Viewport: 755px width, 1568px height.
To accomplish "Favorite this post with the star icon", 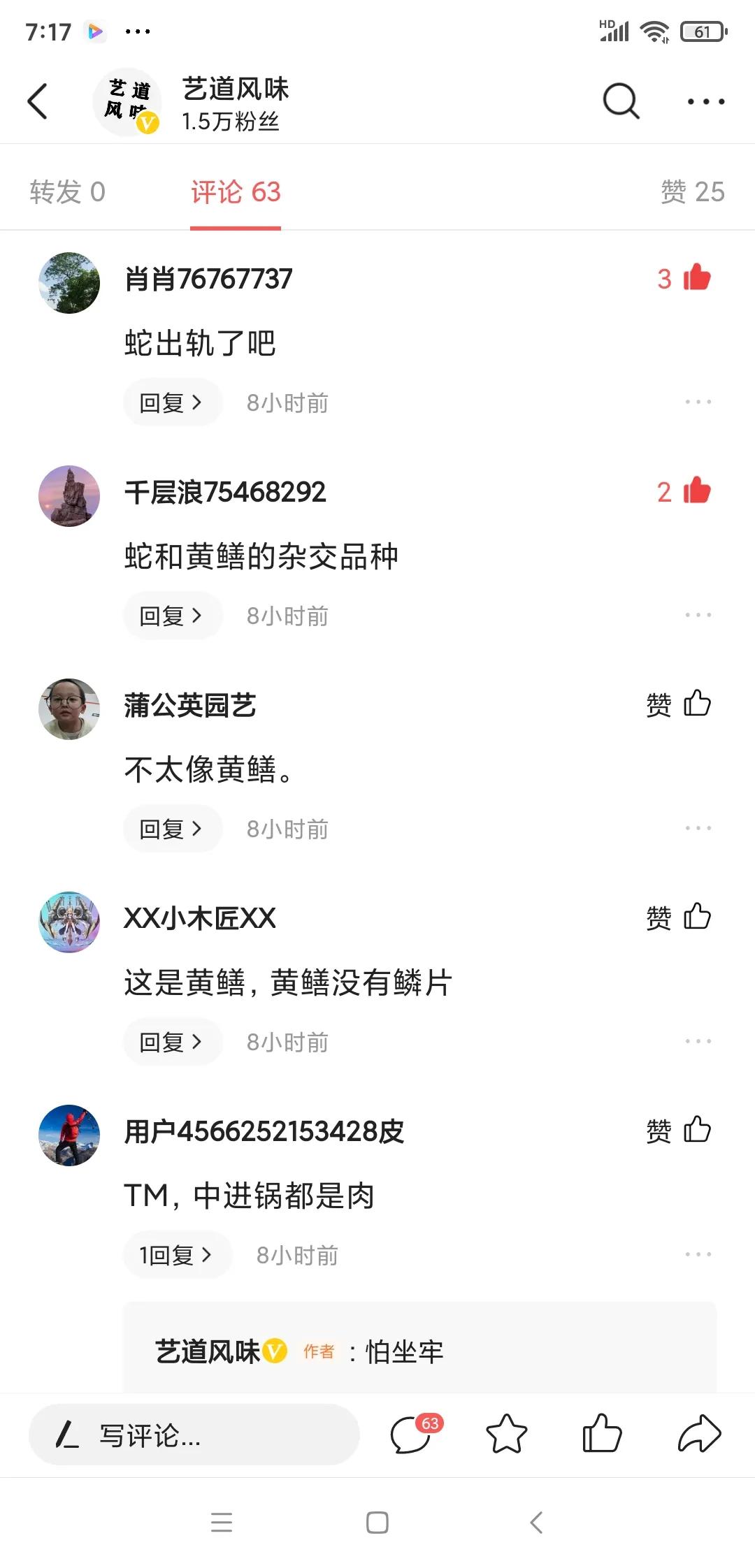I will coord(506,1435).
